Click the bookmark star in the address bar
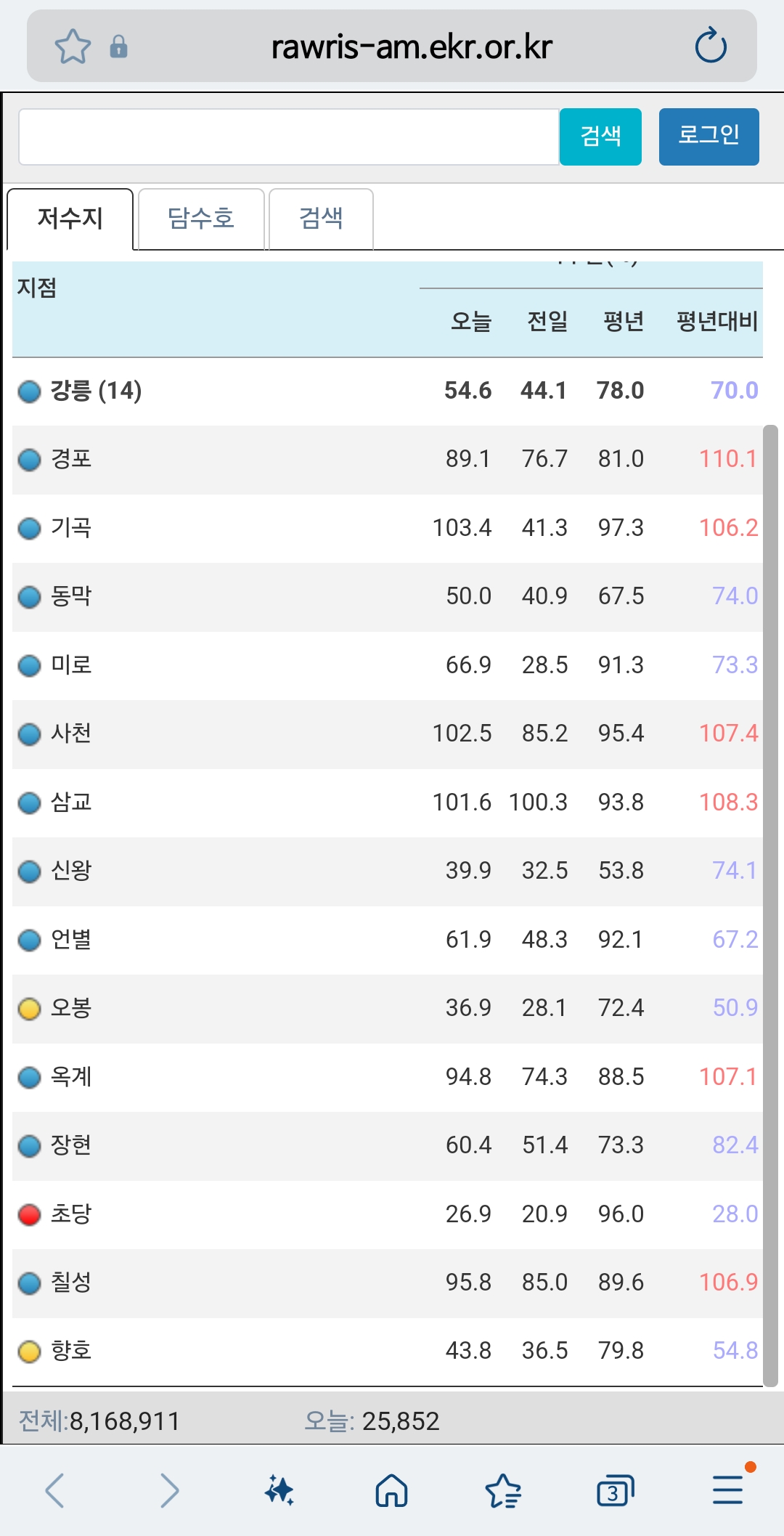The image size is (784, 1536). click(x=70, y=46)
